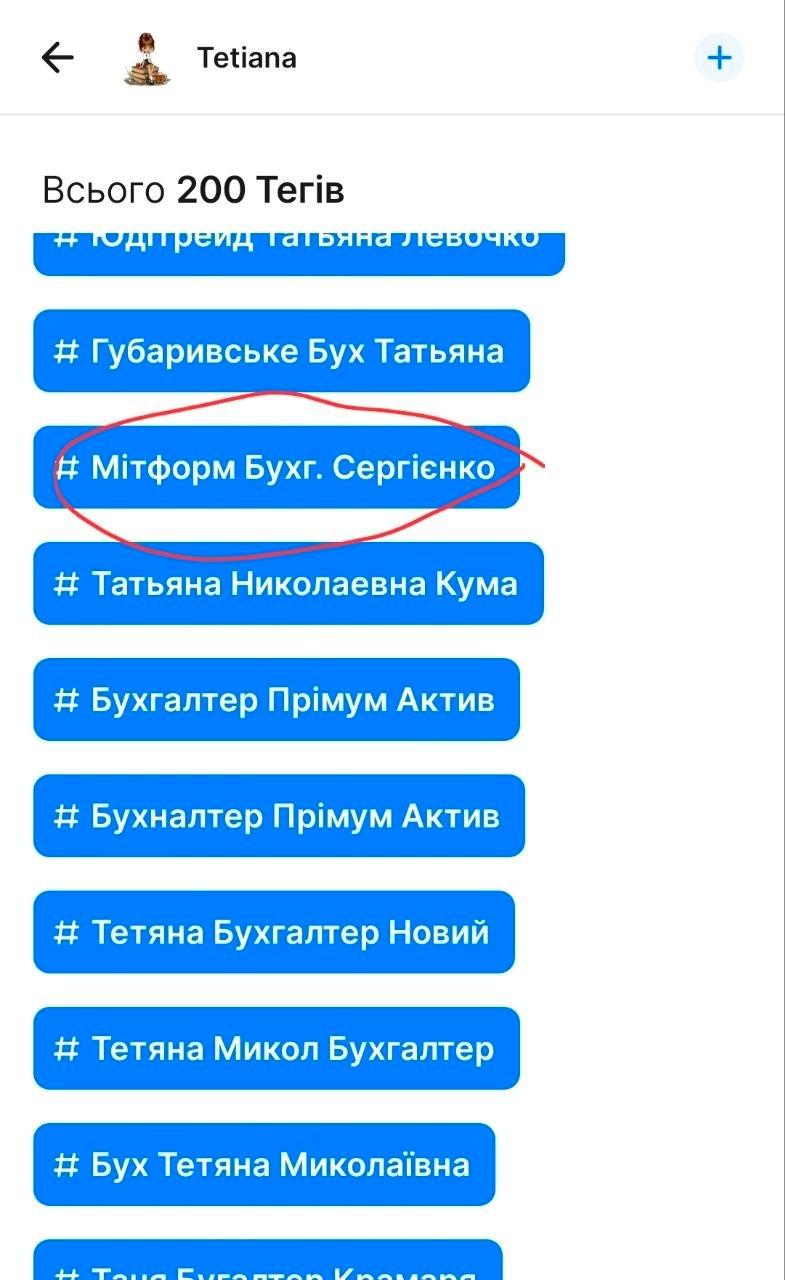
Task: Add a new tag with plus button
Action: click(x=719, y=58)
